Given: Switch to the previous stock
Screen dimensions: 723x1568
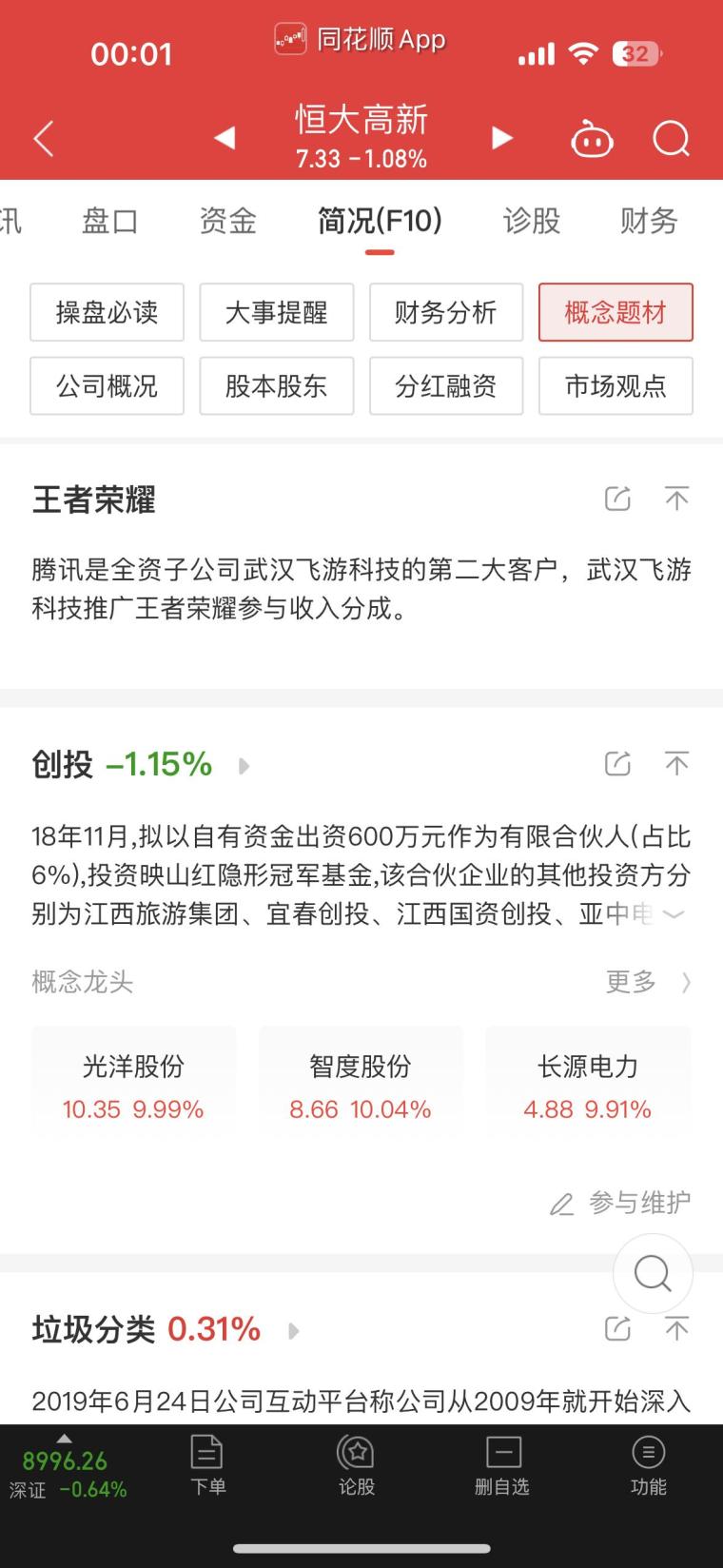Looking at the screenshot, I should click(225, 139).
